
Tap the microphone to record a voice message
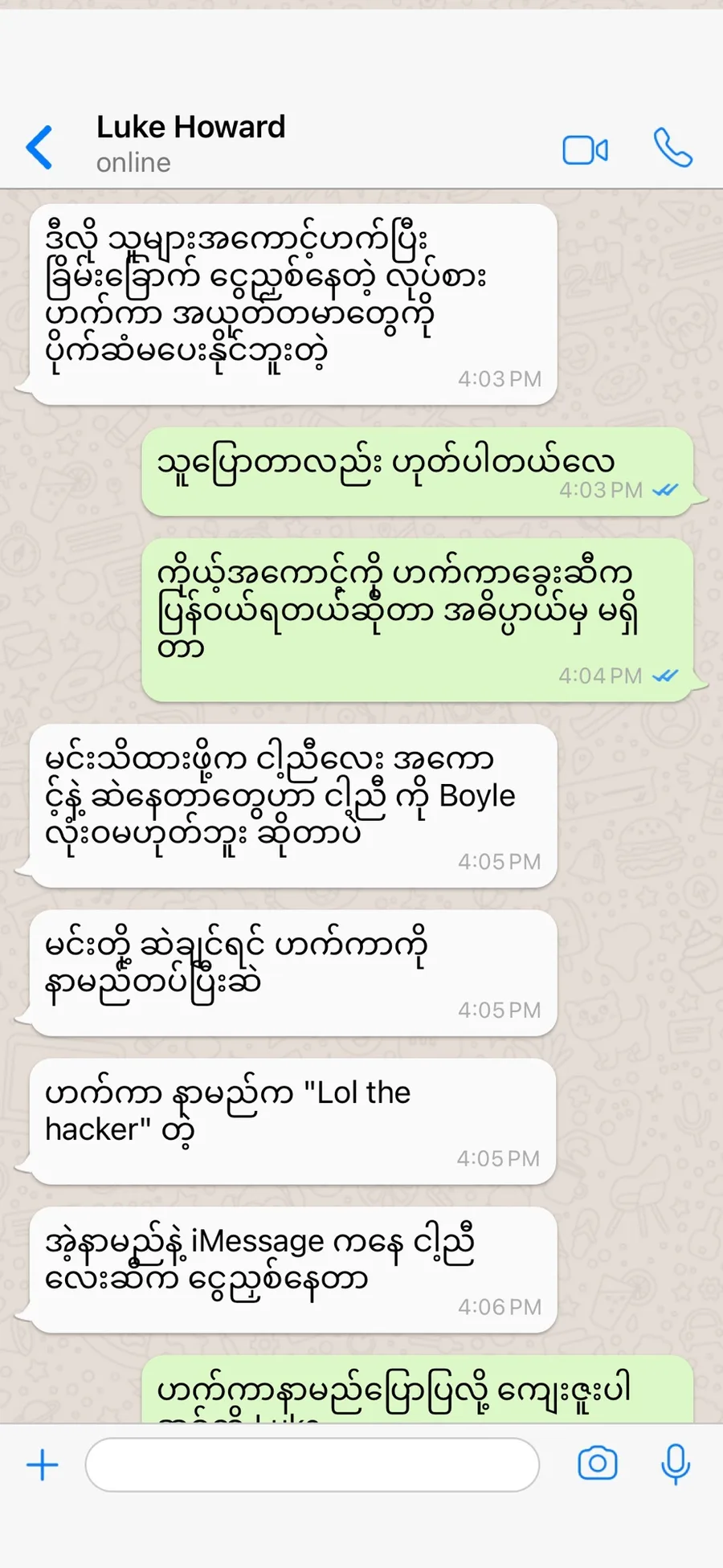[x=675, y=1464]
